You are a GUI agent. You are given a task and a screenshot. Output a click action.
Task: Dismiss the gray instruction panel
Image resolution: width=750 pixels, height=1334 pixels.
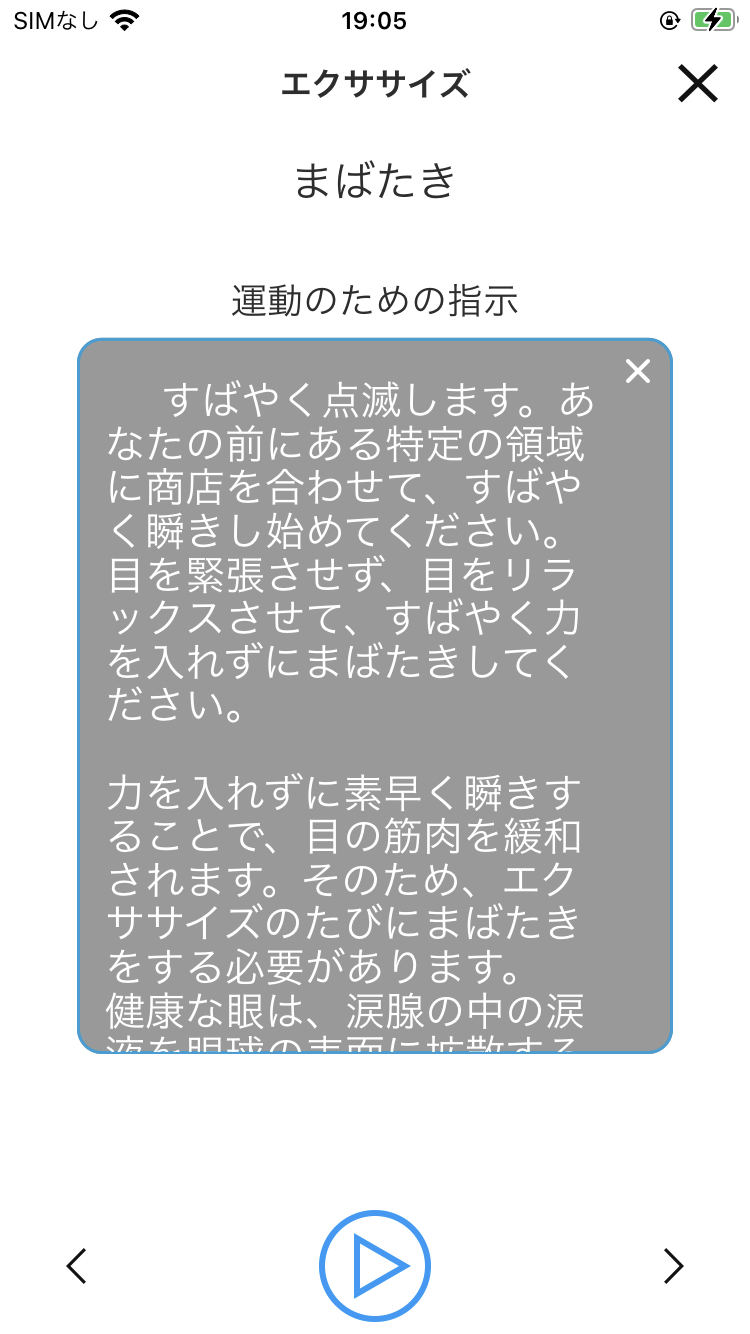coord(637,371)
